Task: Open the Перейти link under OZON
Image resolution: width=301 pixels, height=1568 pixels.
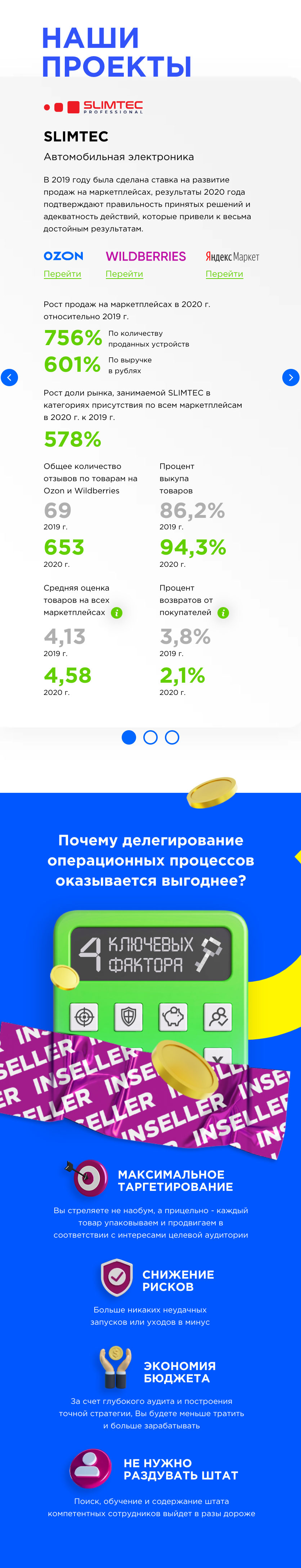Action: pos(62,274)
